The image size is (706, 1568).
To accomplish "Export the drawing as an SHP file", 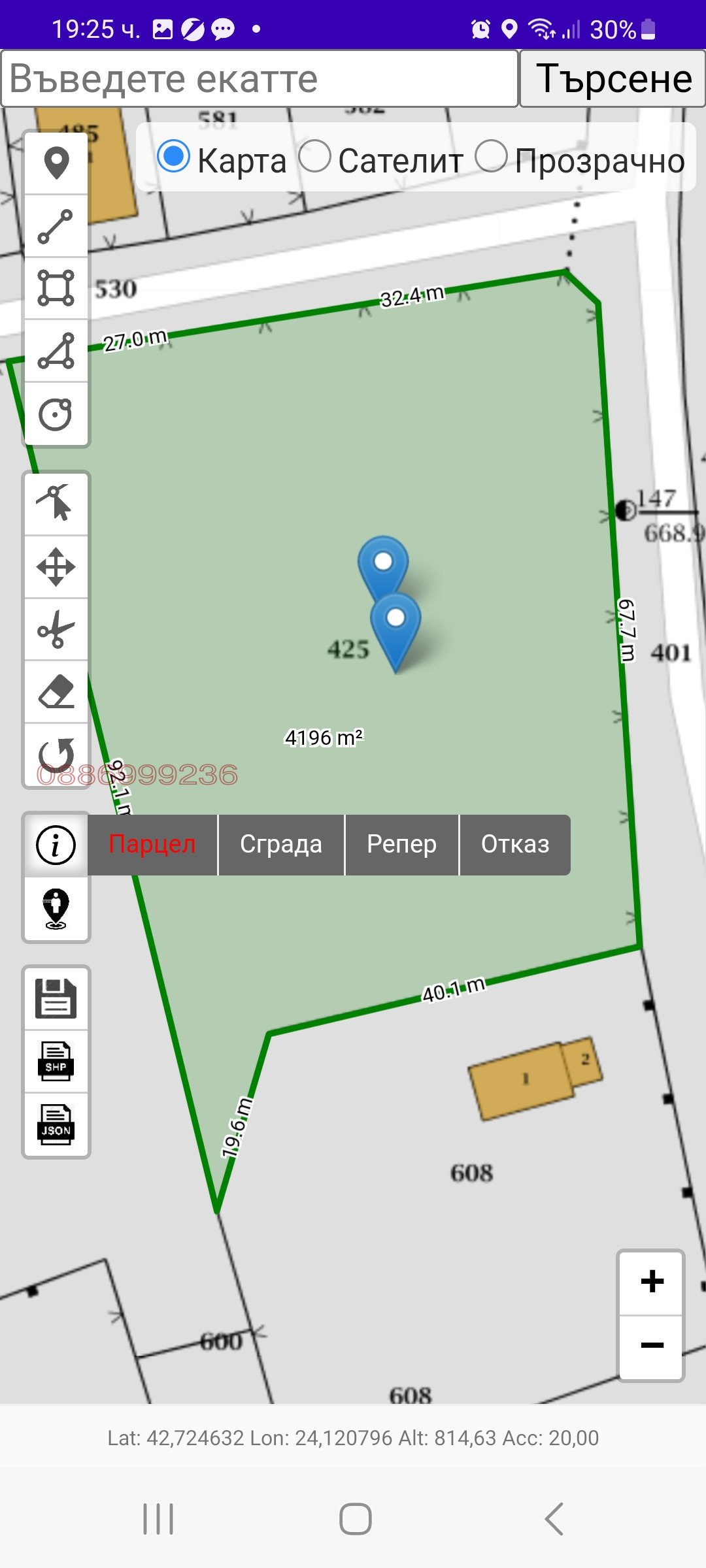I will pos(56,1062).
